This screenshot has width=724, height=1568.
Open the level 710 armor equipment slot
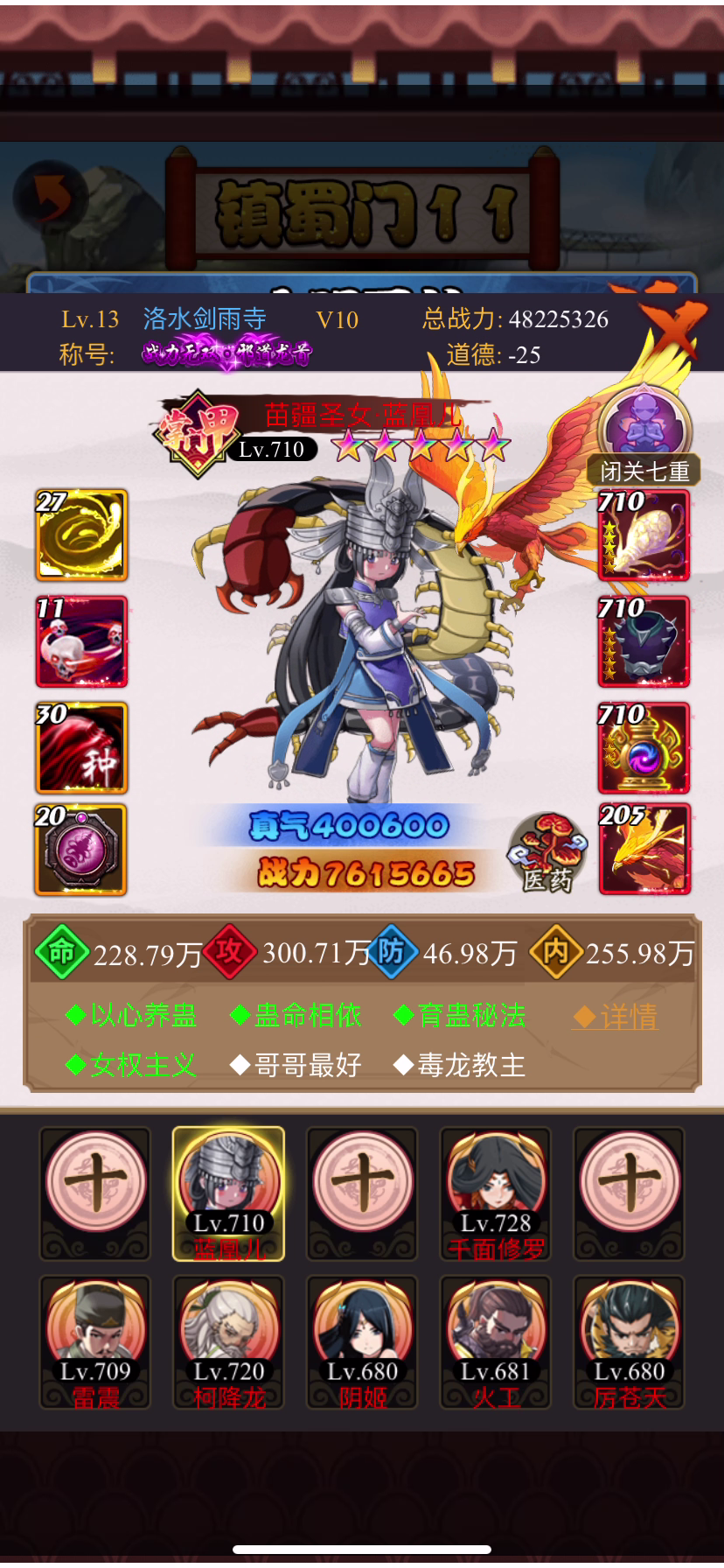click(x=644, y=641)
